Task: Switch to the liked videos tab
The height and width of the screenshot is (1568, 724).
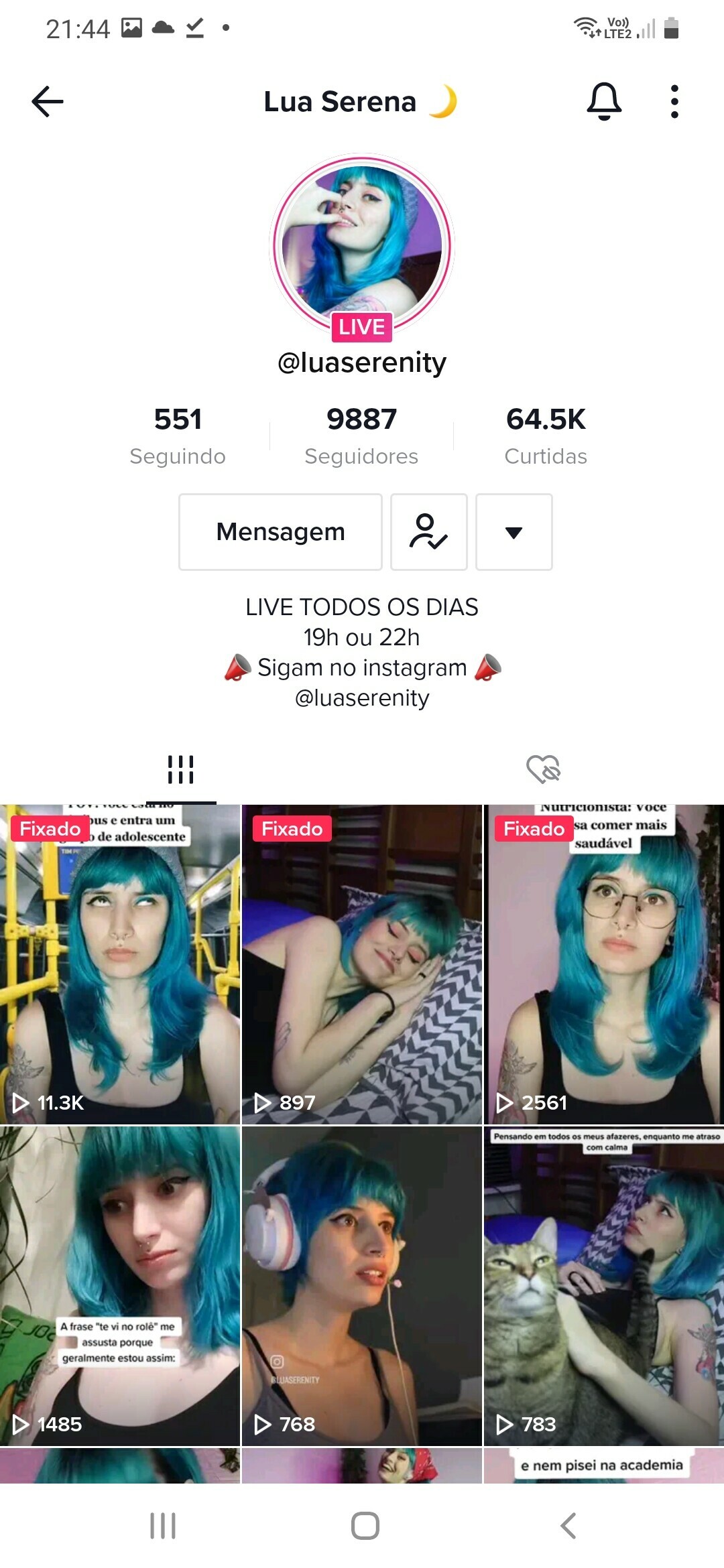Action: pyautogui.click(x=543, y=769)
